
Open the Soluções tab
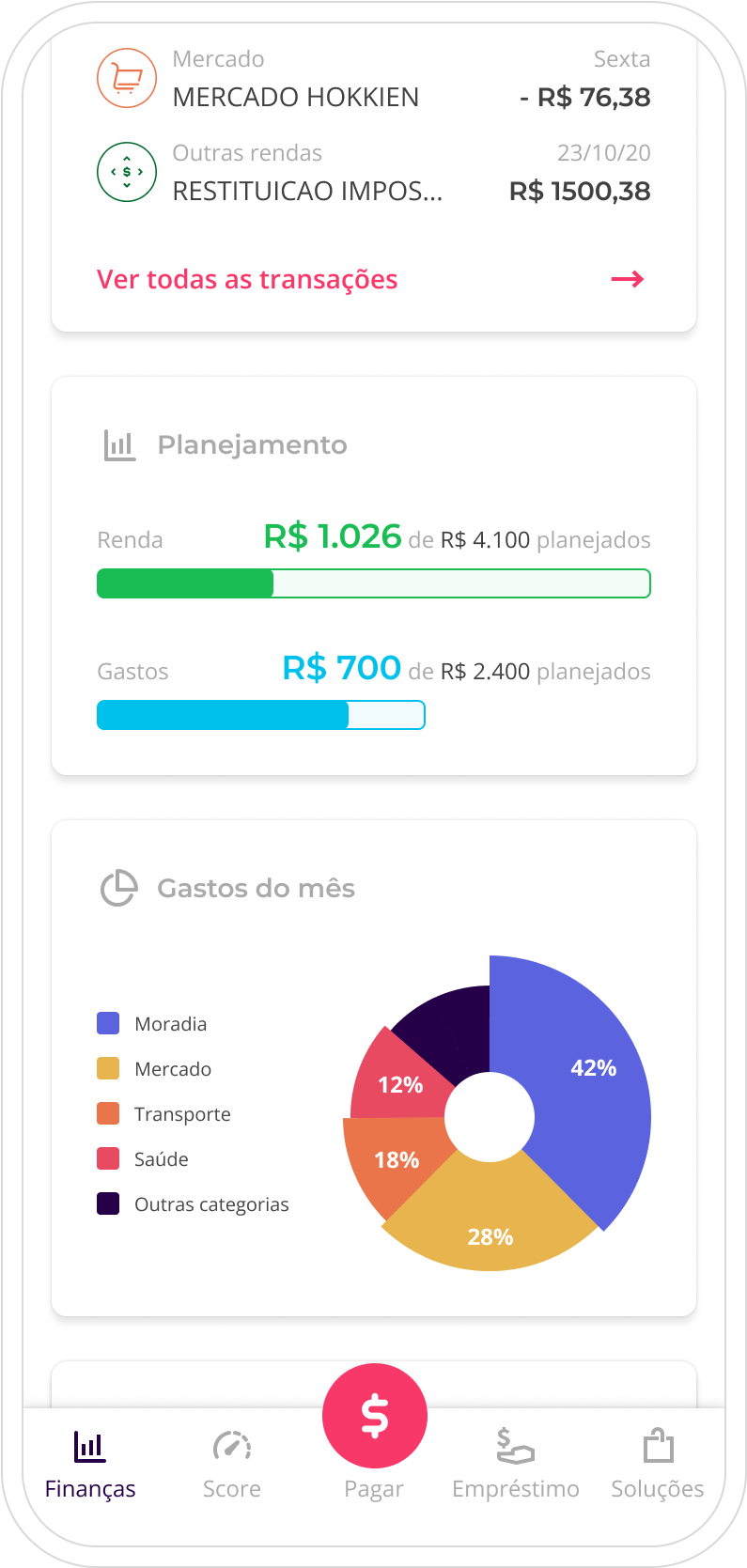(x=658, y=1466)
